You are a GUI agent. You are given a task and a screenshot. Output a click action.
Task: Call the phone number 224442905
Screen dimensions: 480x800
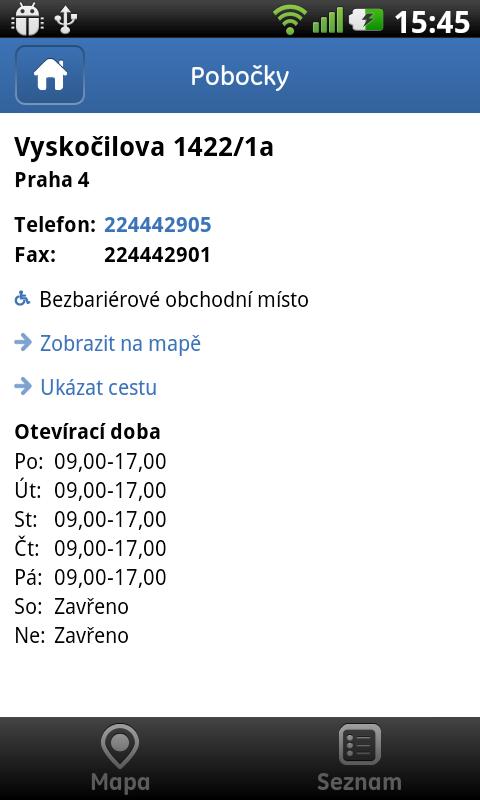point(158,224)
